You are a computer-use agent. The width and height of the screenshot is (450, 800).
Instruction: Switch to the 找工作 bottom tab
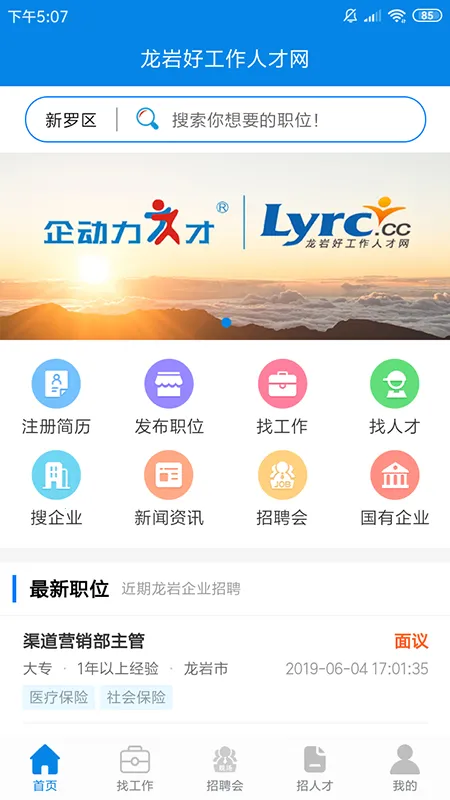[135, 768]
